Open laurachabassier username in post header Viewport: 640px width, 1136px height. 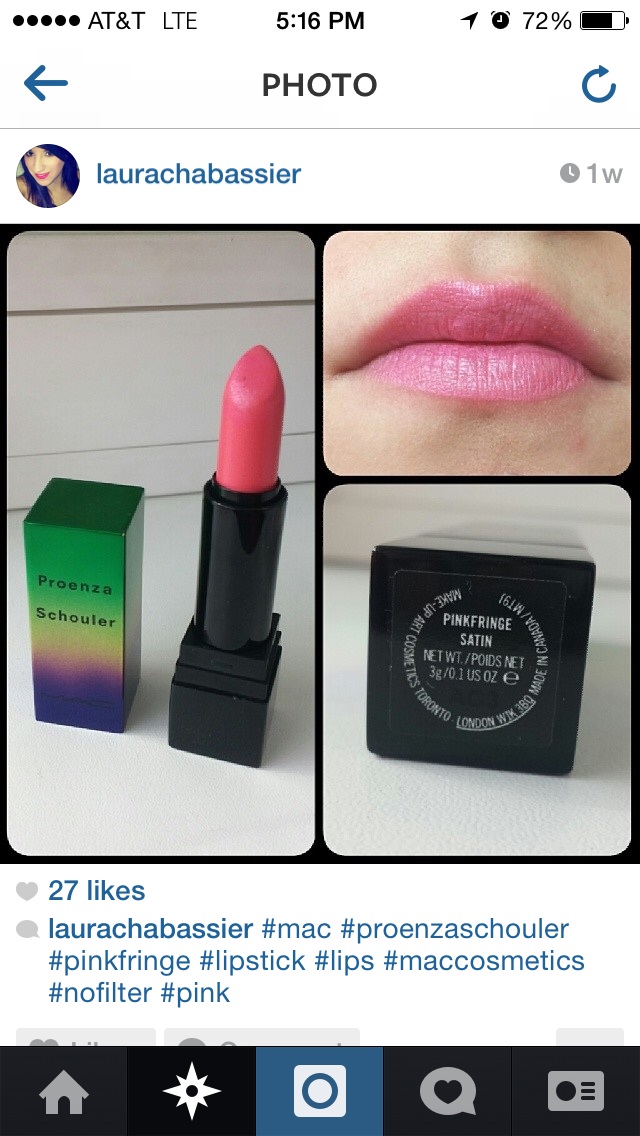tap(198, 174)
